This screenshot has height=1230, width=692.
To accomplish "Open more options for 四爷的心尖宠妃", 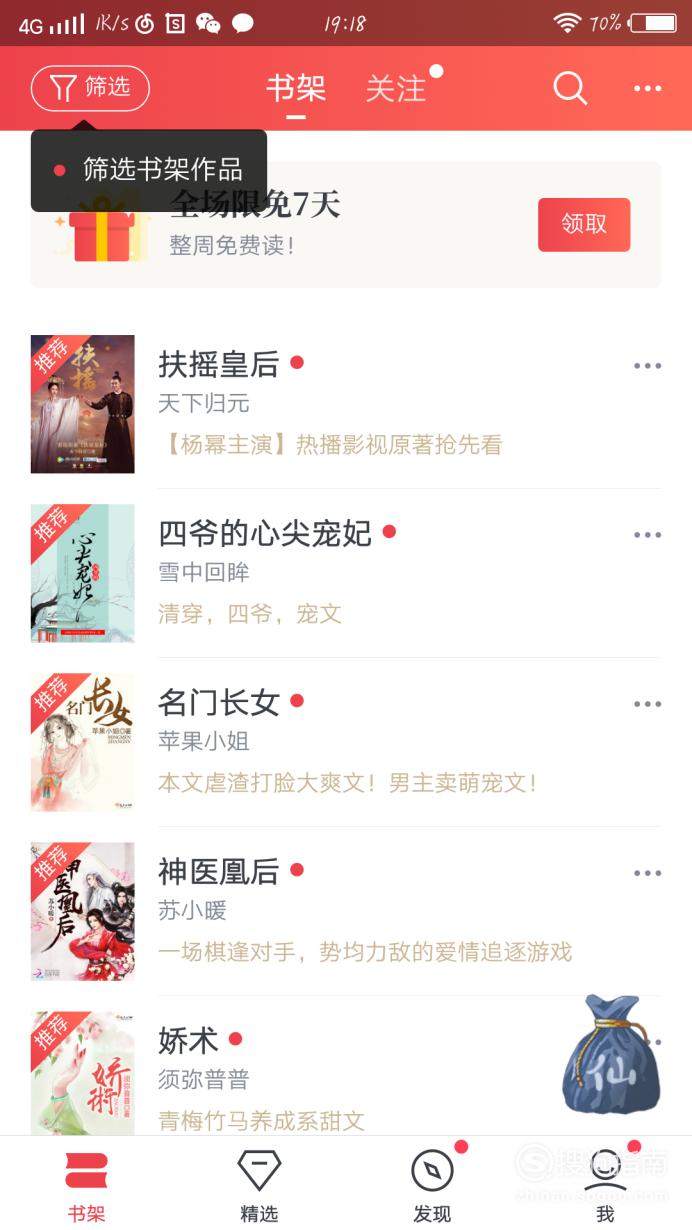I will (x=647, y=535).
